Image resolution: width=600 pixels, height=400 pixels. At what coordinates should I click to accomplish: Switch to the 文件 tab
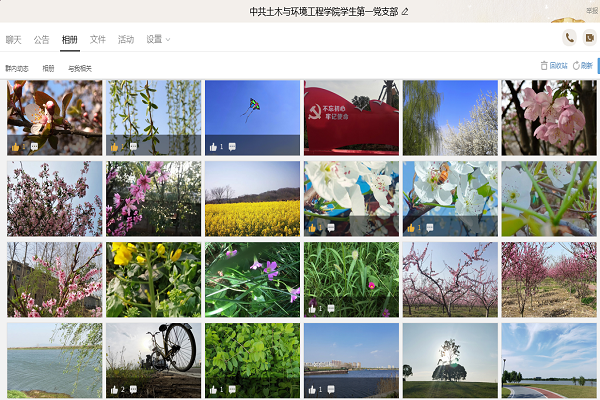point(97,39)
